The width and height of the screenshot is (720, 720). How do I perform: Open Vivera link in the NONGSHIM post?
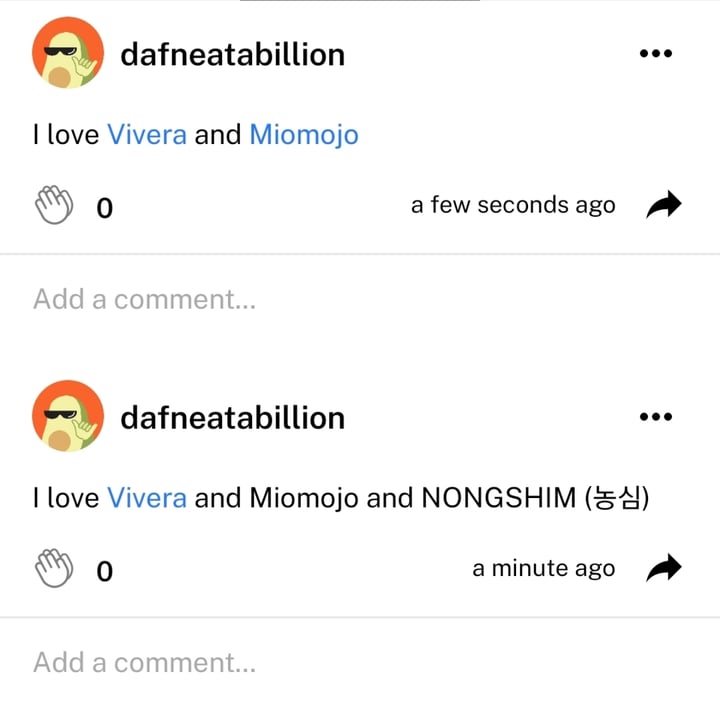coord(146,497)
